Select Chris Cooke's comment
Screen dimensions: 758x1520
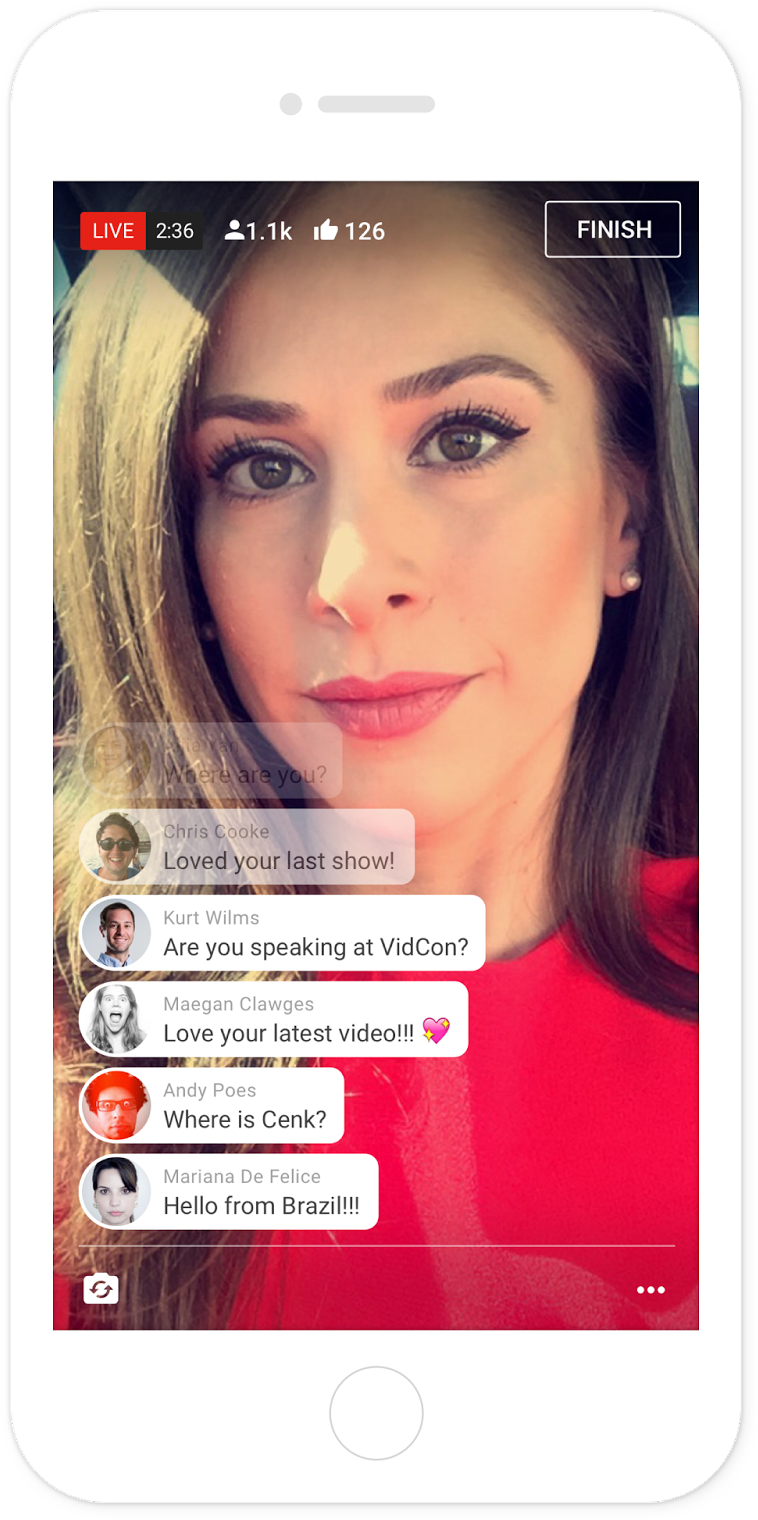[x=247, y=847]
